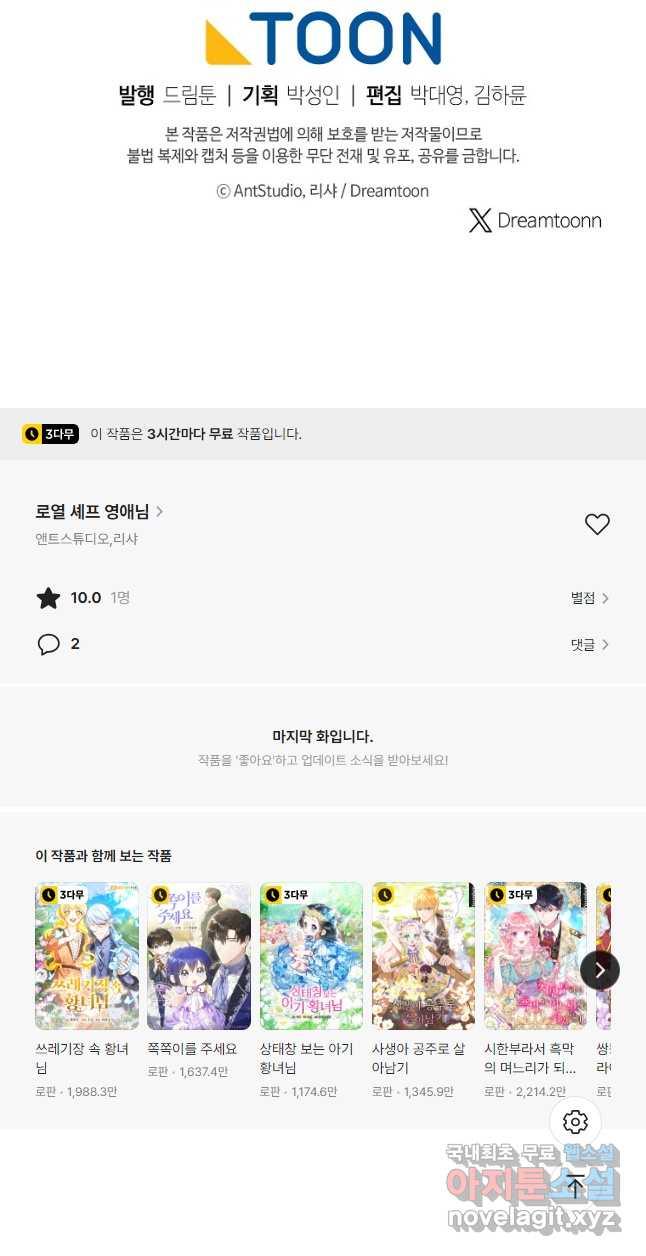Open 시한부라서 흑막의 며느리가 webtoon

point(535,956)
